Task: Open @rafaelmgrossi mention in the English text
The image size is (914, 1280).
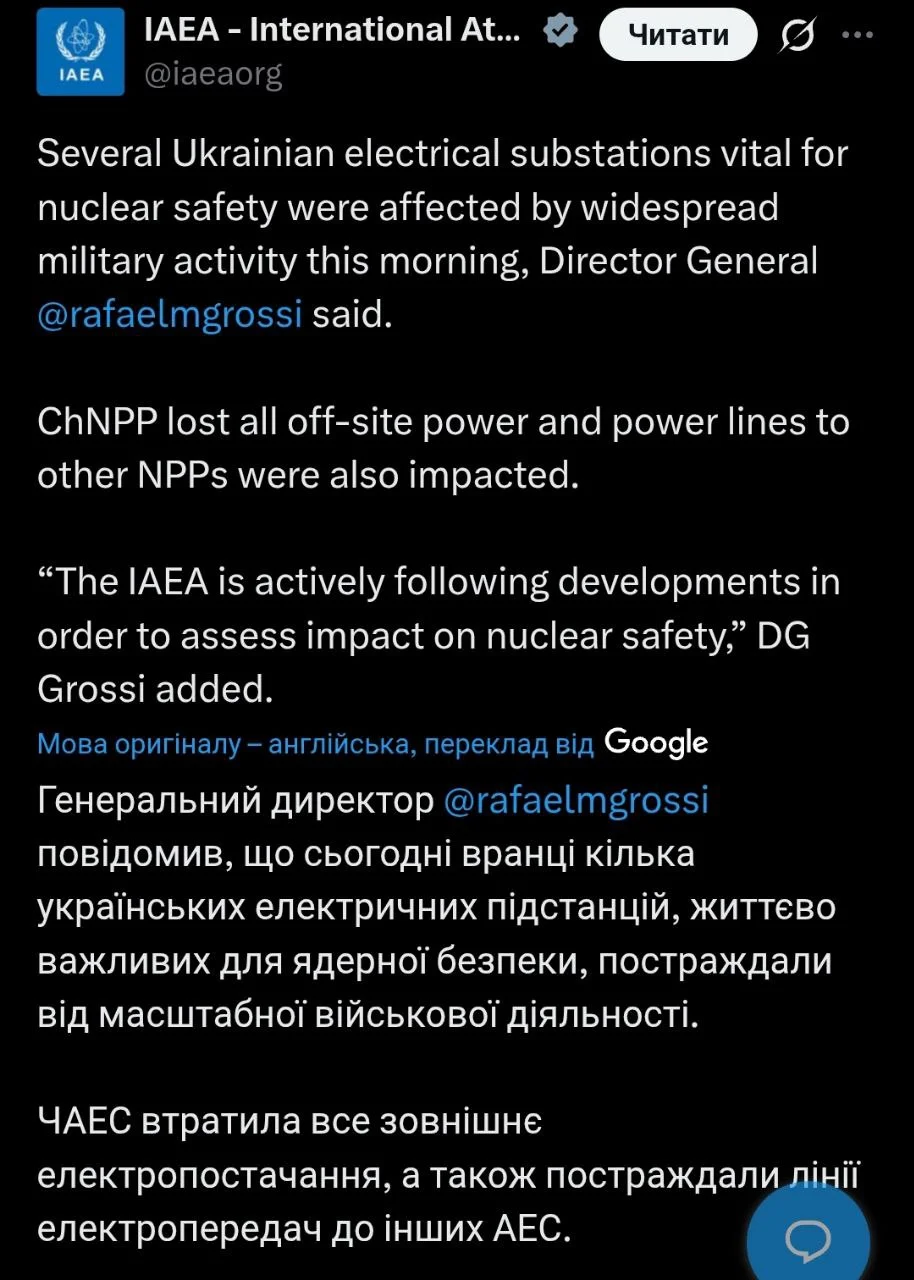Action: (169, 314)
